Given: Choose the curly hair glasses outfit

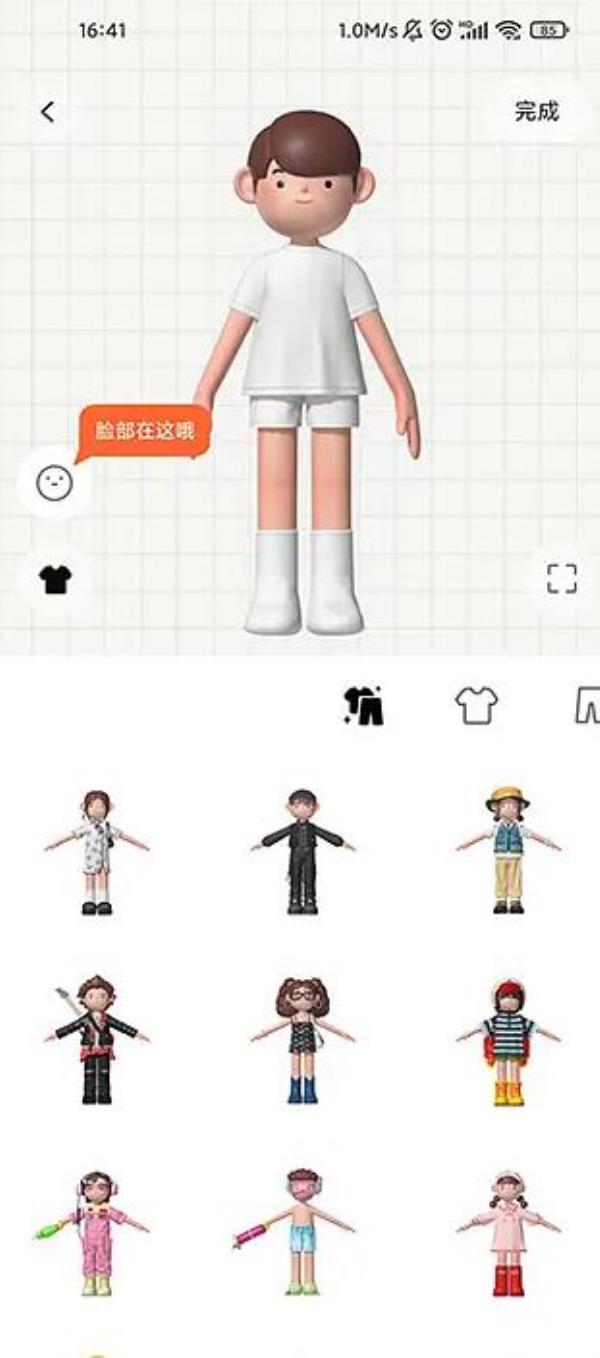Looking at the screenshot, I should (x=302, y=1040).
